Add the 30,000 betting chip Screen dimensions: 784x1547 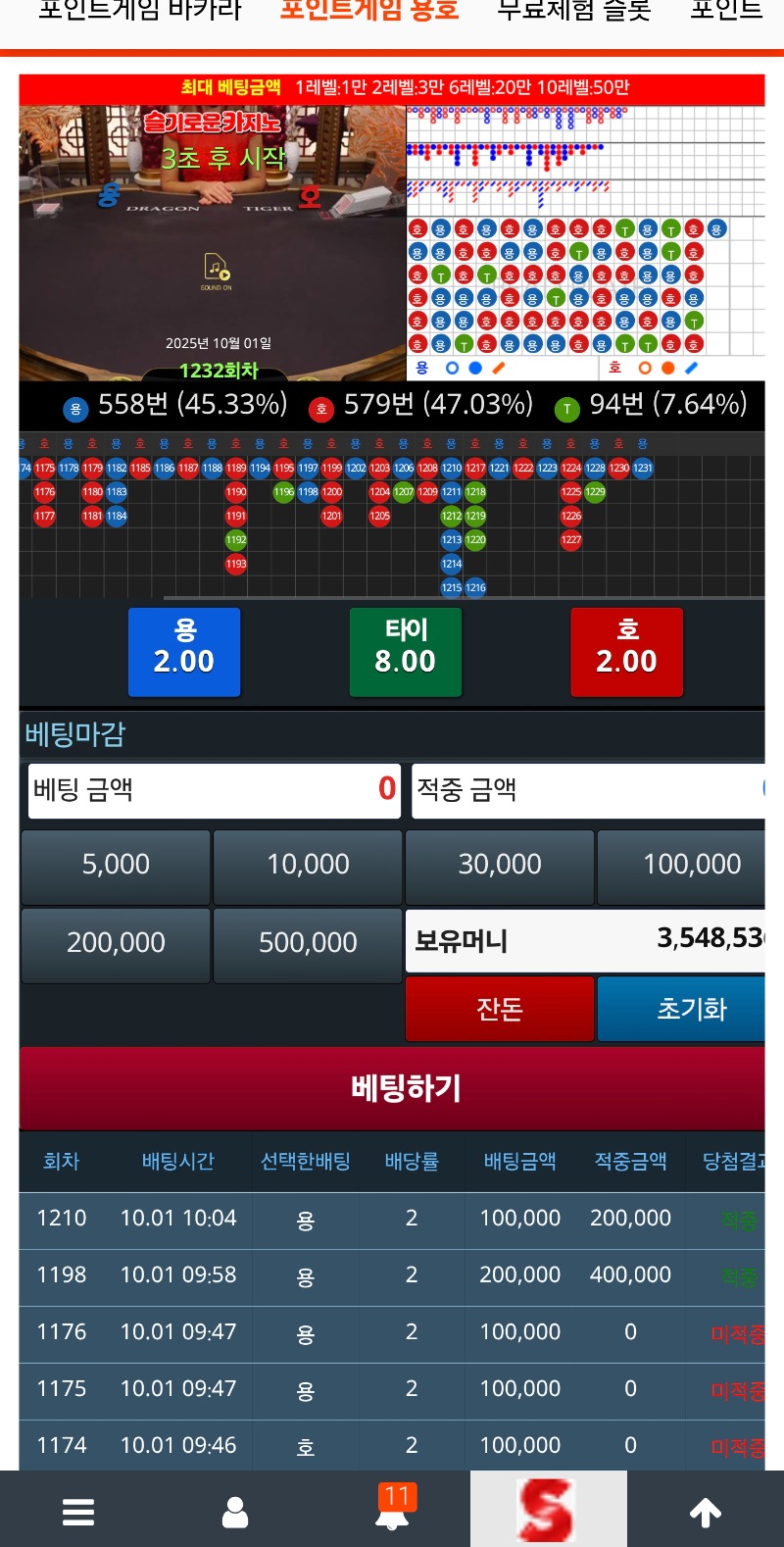click(x=500, y=867)
